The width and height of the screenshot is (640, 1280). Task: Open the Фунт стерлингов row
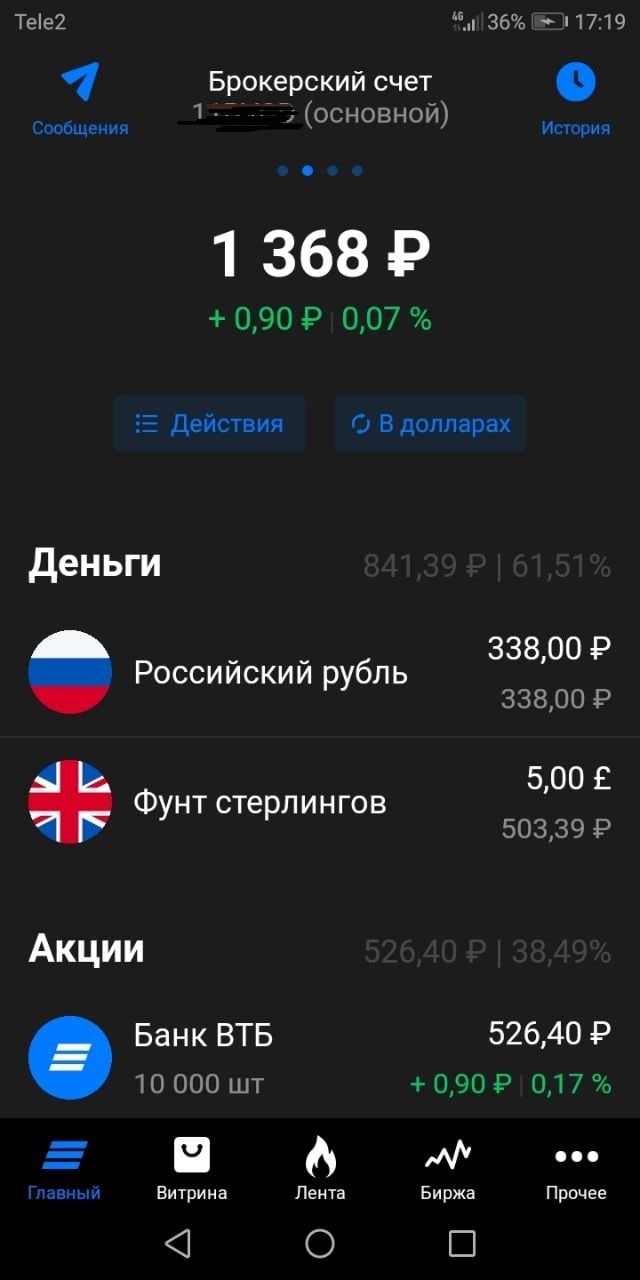(x=320, y=802)
